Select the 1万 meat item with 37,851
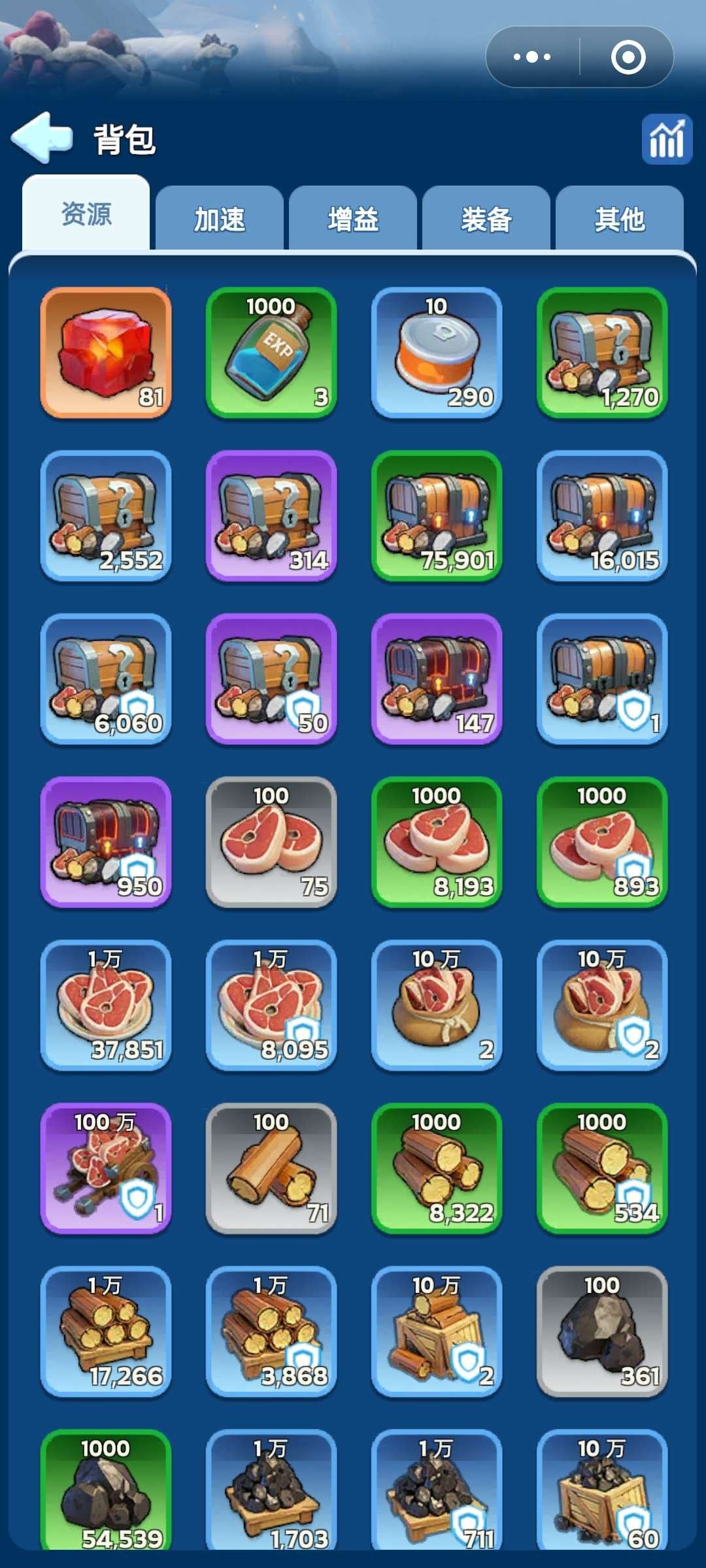Image resolution: width=706 pixels, height=1568 pixels. tap(106, 1005)
